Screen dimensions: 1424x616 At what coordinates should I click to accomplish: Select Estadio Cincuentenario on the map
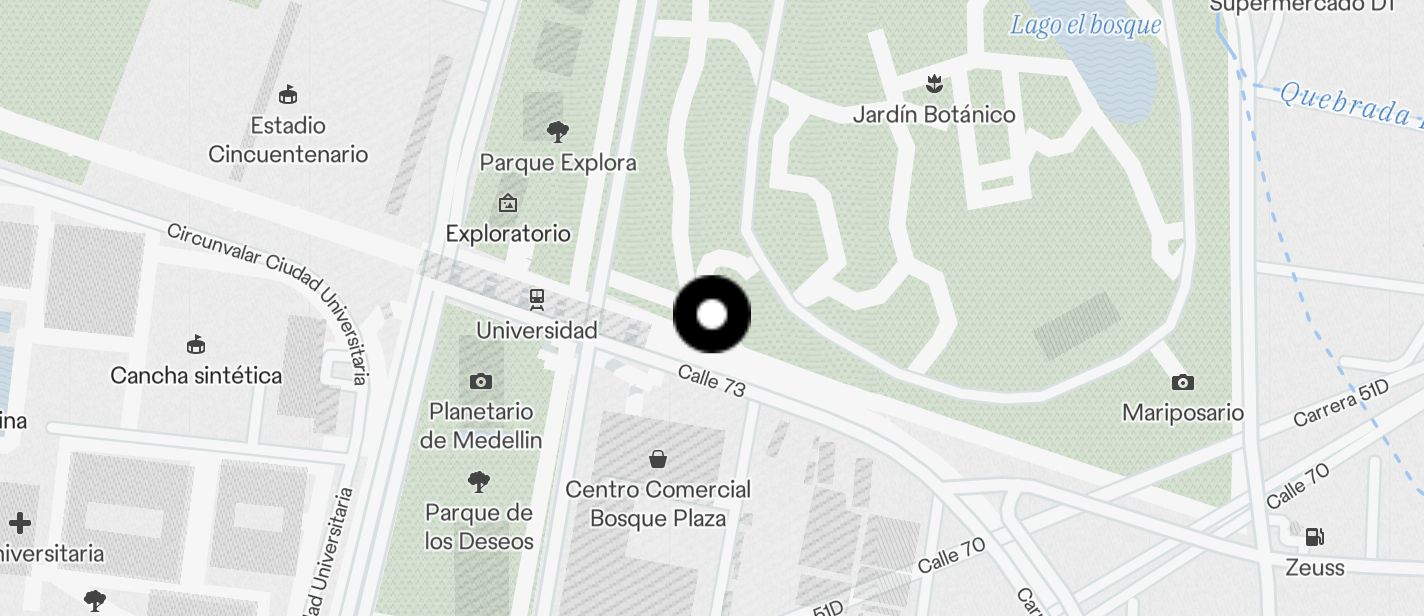(288, 95)
